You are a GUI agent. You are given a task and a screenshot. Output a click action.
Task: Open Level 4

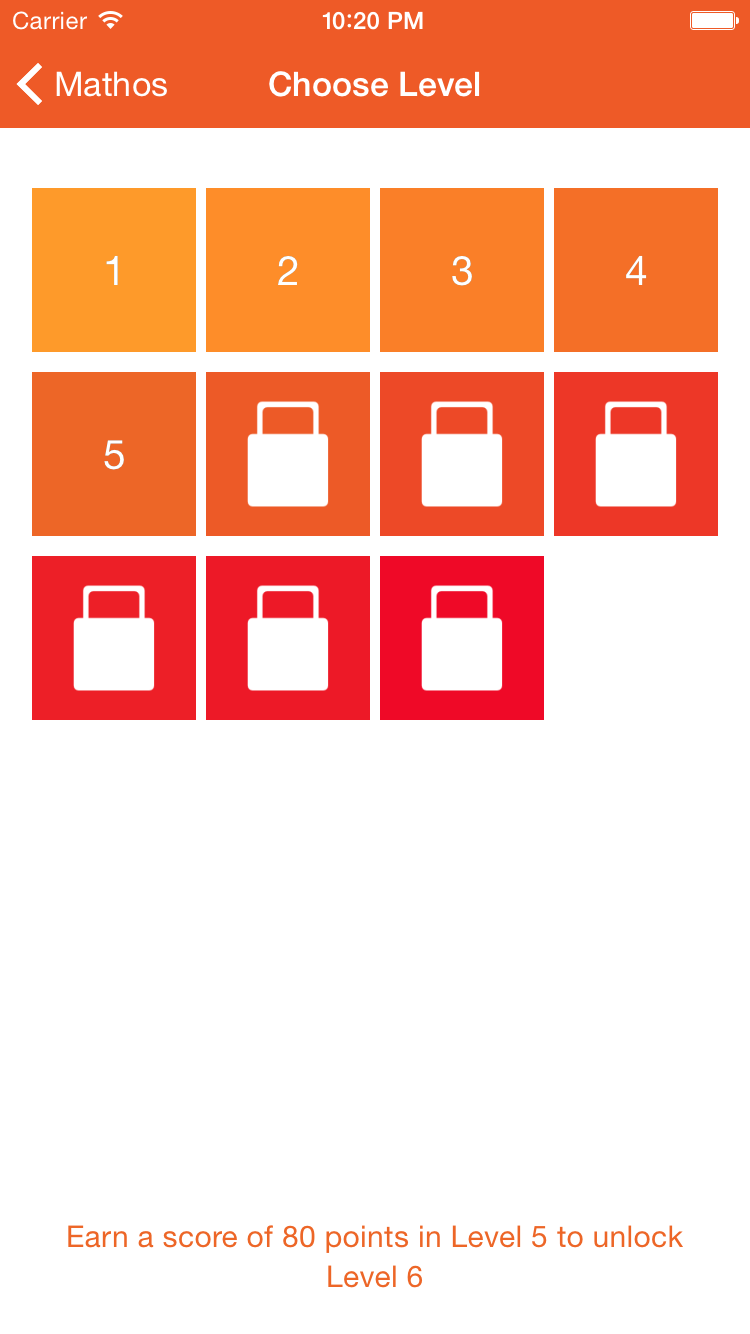point(636,270)
